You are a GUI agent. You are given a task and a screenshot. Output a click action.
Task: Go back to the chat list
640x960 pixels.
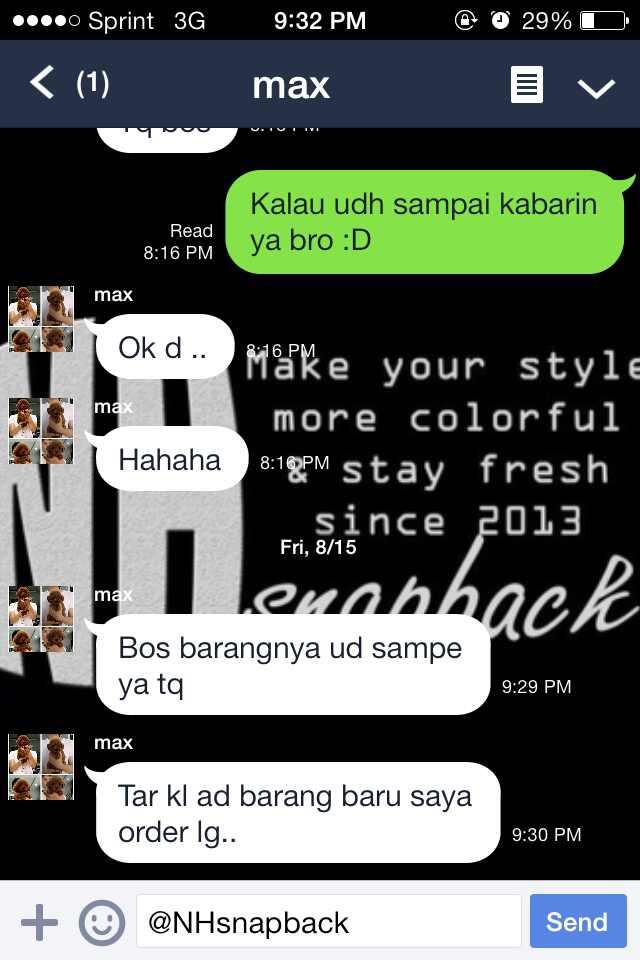[x=42, y=84]
